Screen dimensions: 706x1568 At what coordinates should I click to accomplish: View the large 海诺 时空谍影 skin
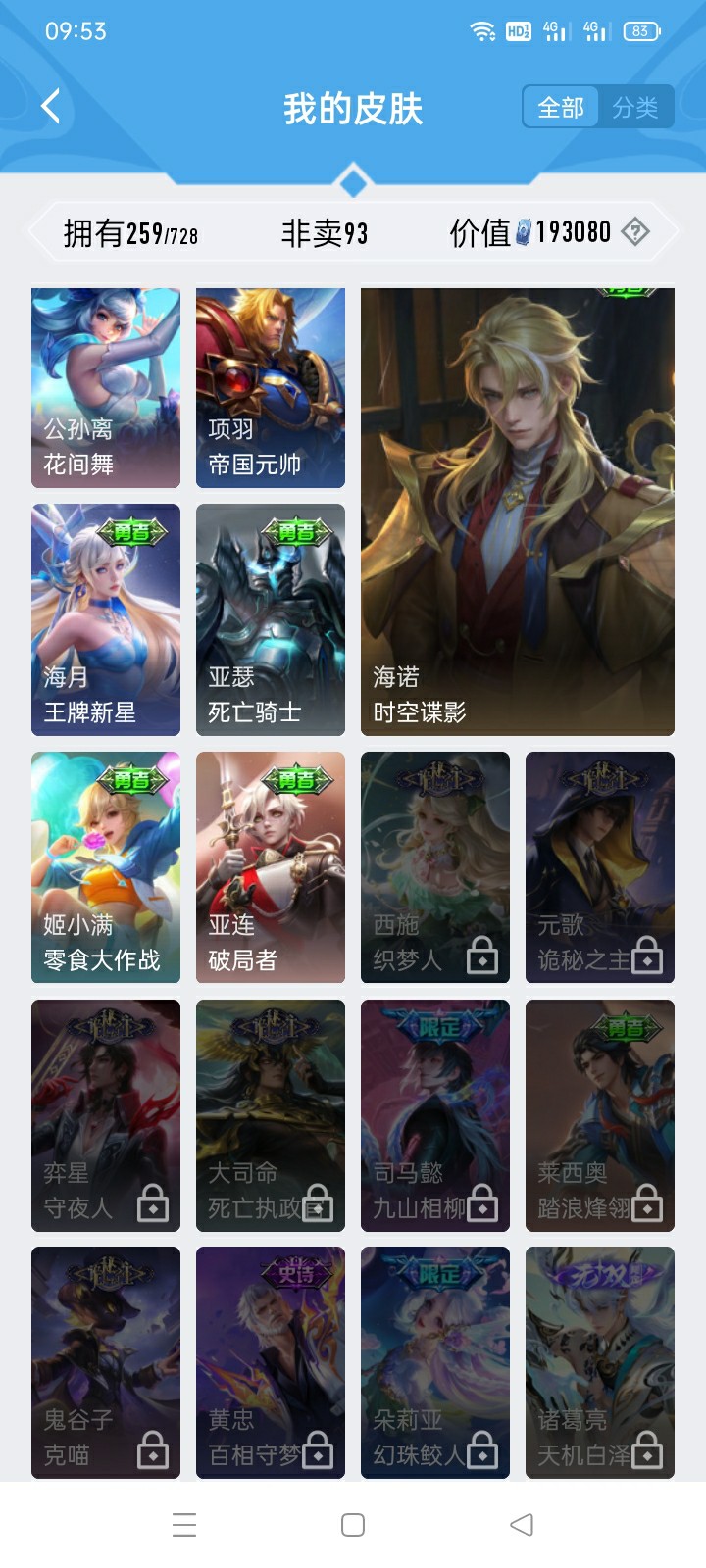pos(518,512)
